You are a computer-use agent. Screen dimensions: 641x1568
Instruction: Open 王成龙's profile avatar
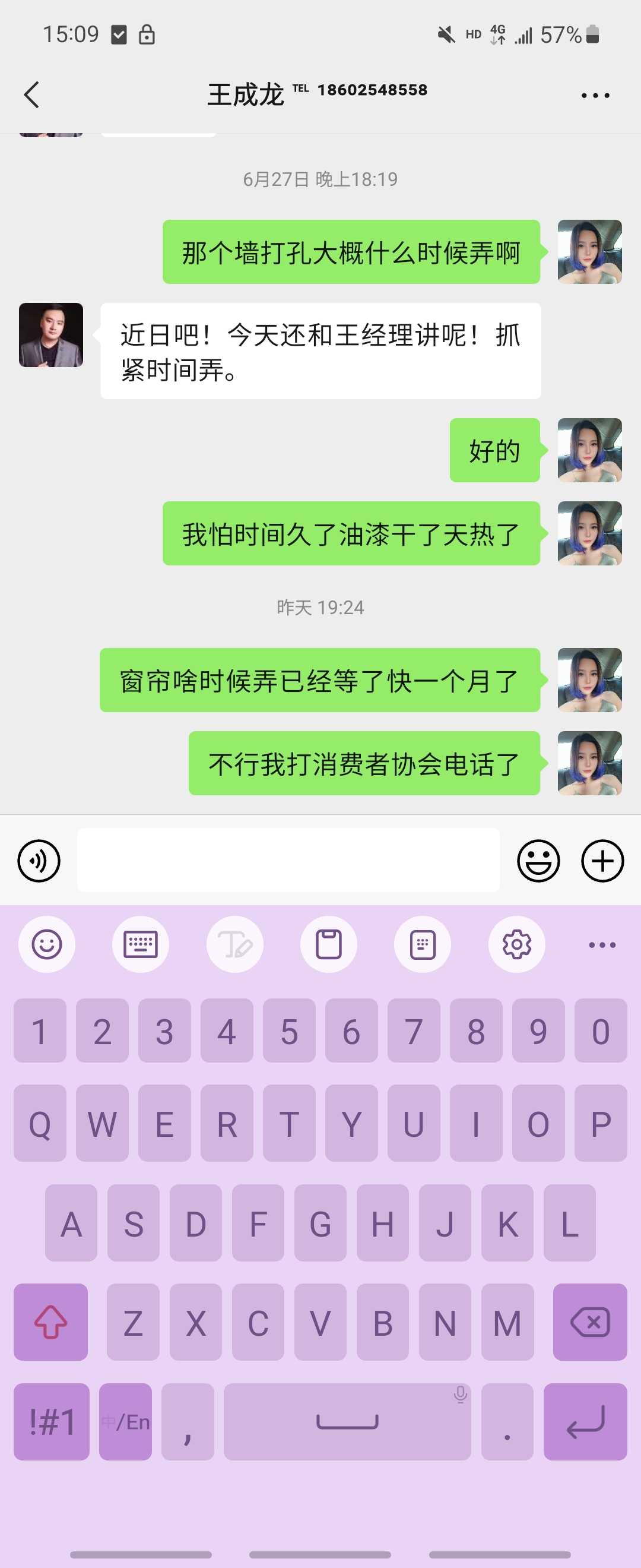coord(51,335)
